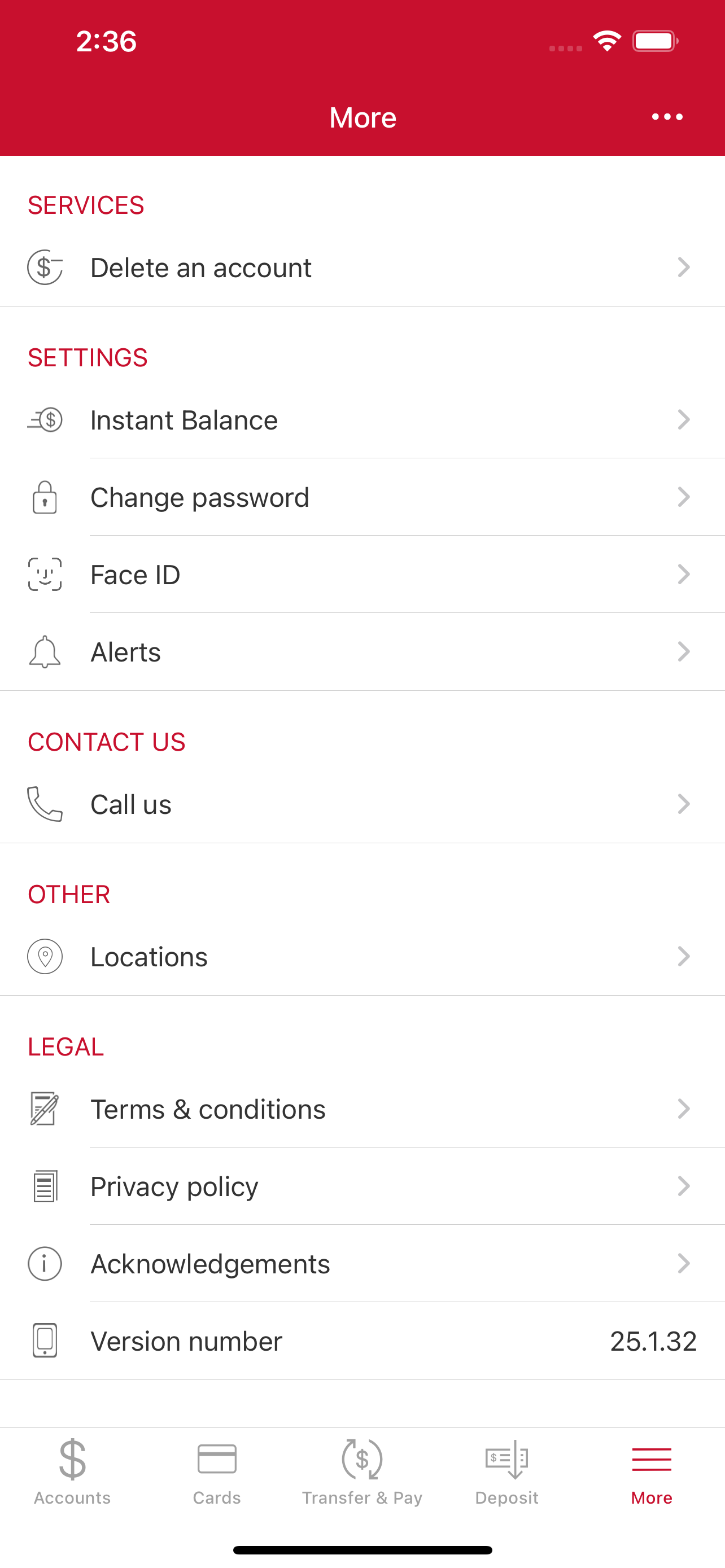
Task: Go to Transfer & Pay tab
Action: pos(362,1472)
